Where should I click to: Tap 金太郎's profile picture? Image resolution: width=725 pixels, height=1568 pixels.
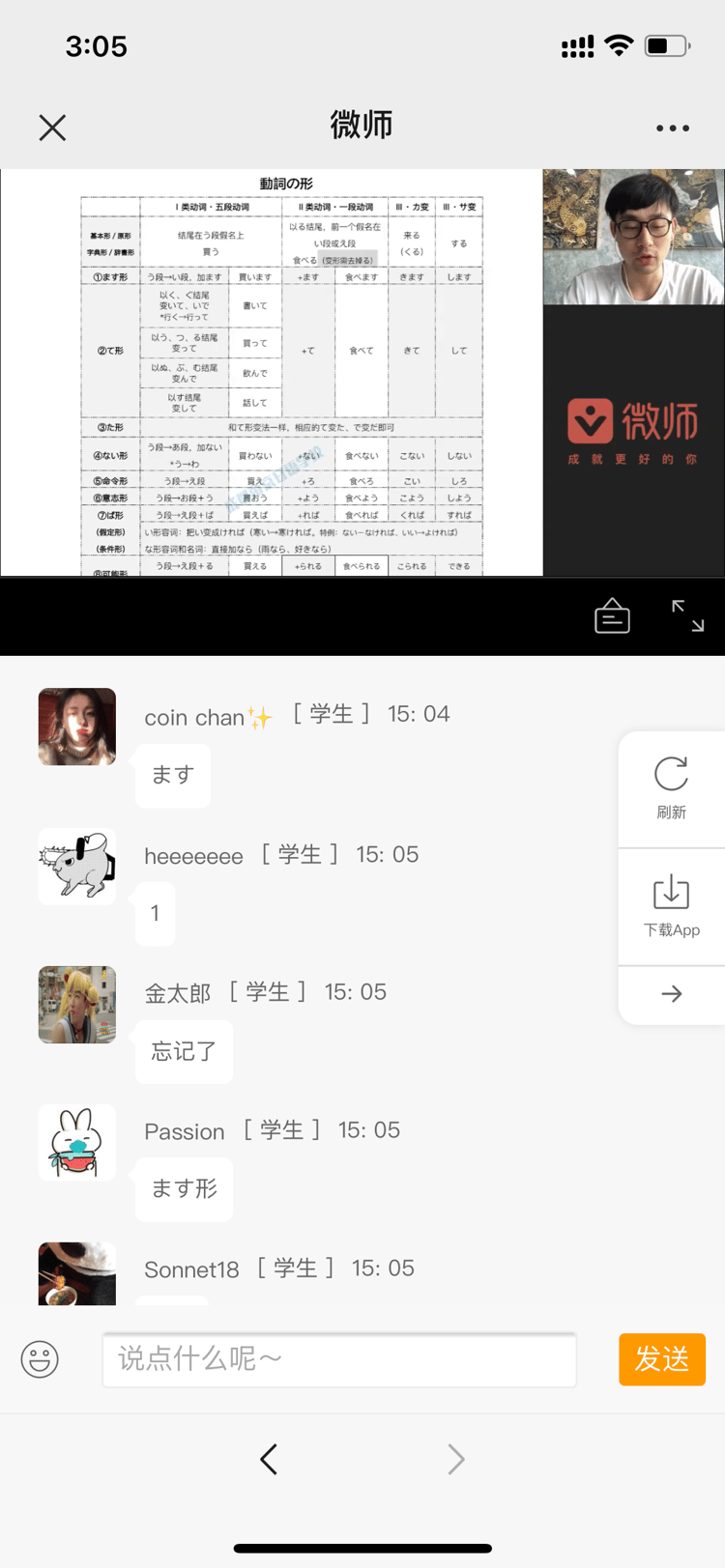[x=77, y=1005]
